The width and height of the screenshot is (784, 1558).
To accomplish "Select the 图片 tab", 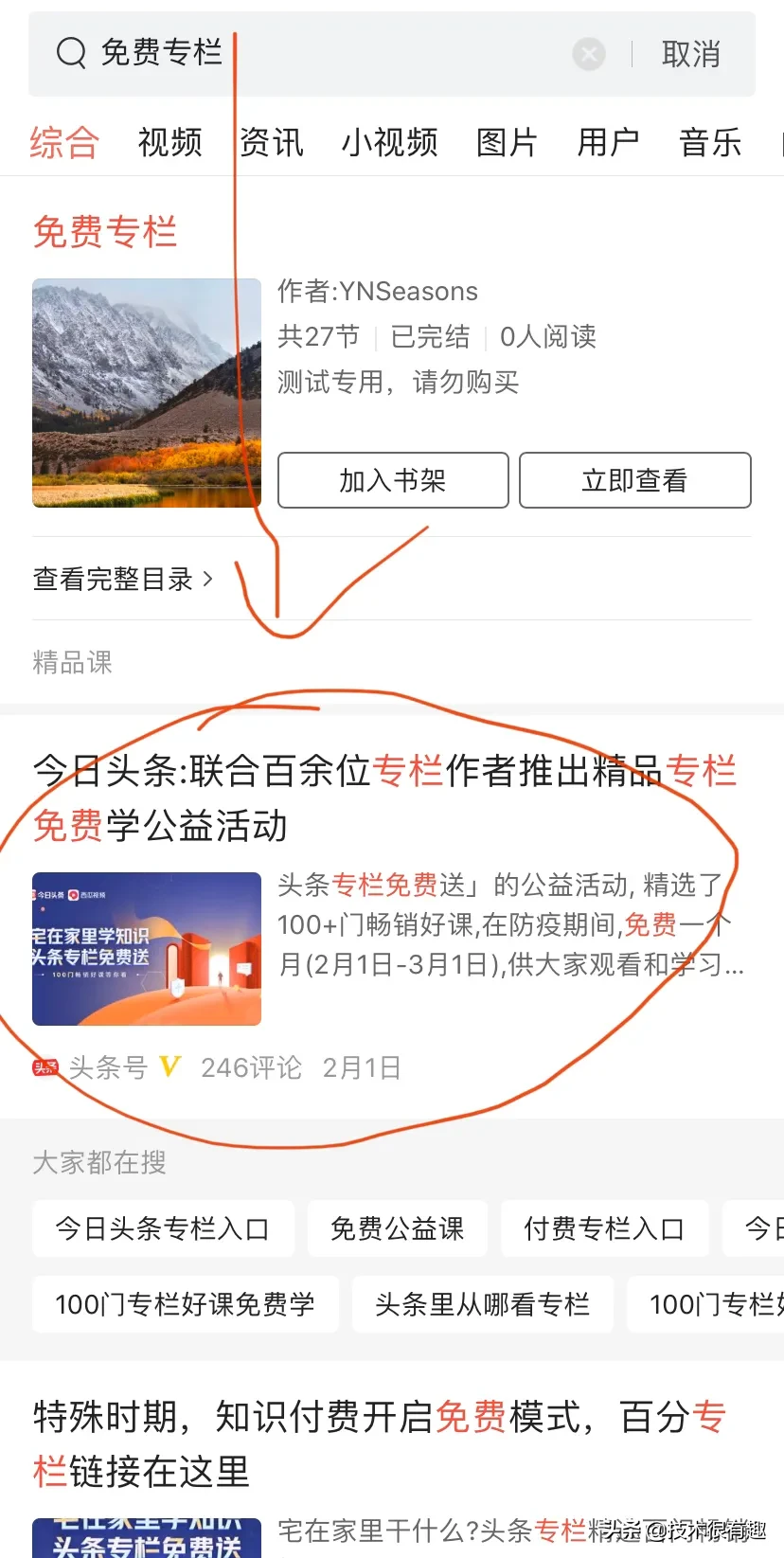I will [508, 142].
